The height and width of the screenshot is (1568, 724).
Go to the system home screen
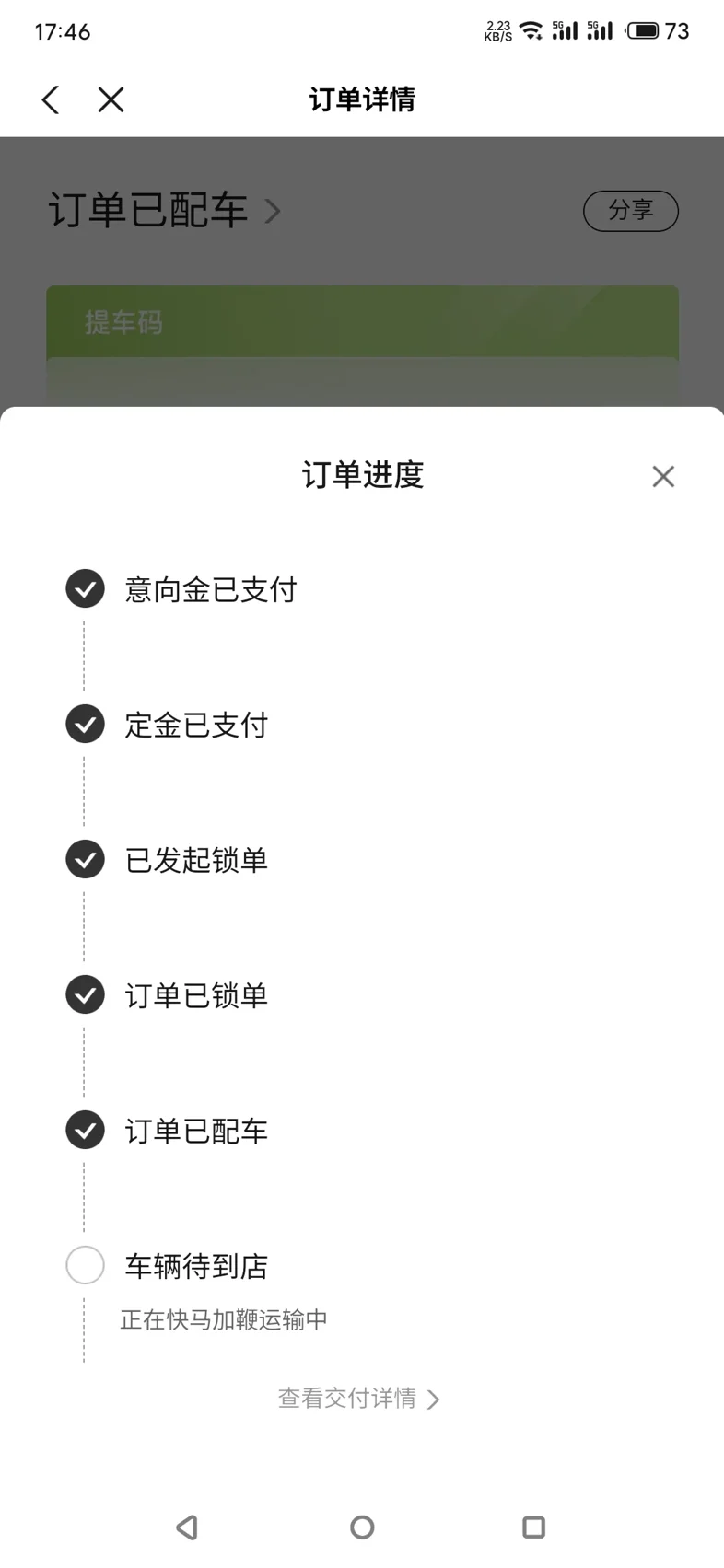(x=362, y=1527)
